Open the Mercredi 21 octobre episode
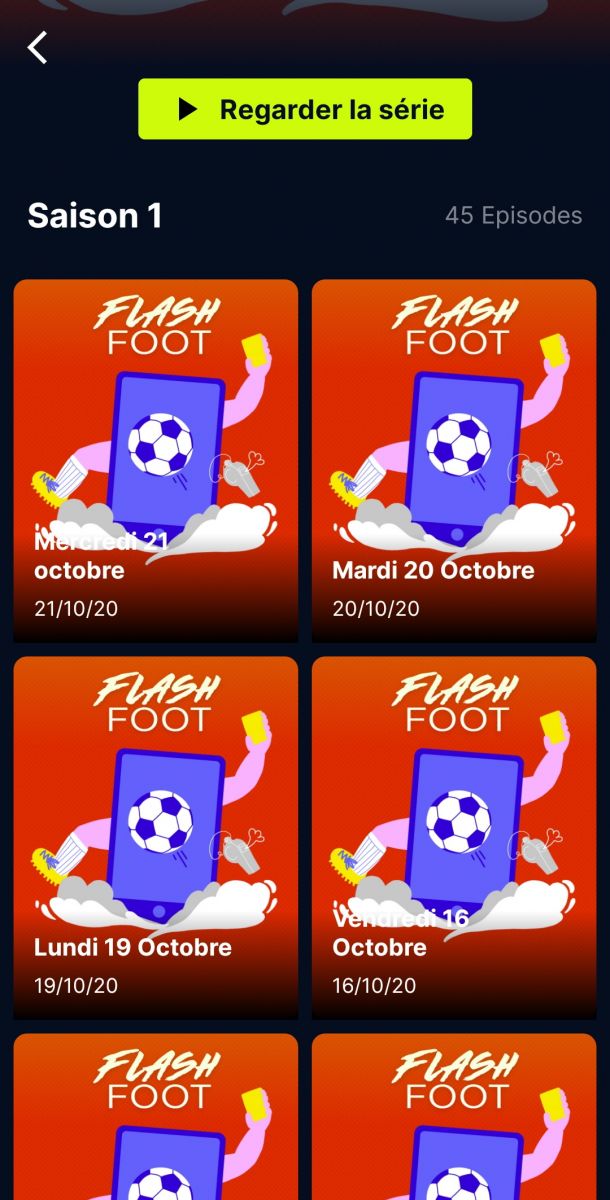 pos(156,460)
